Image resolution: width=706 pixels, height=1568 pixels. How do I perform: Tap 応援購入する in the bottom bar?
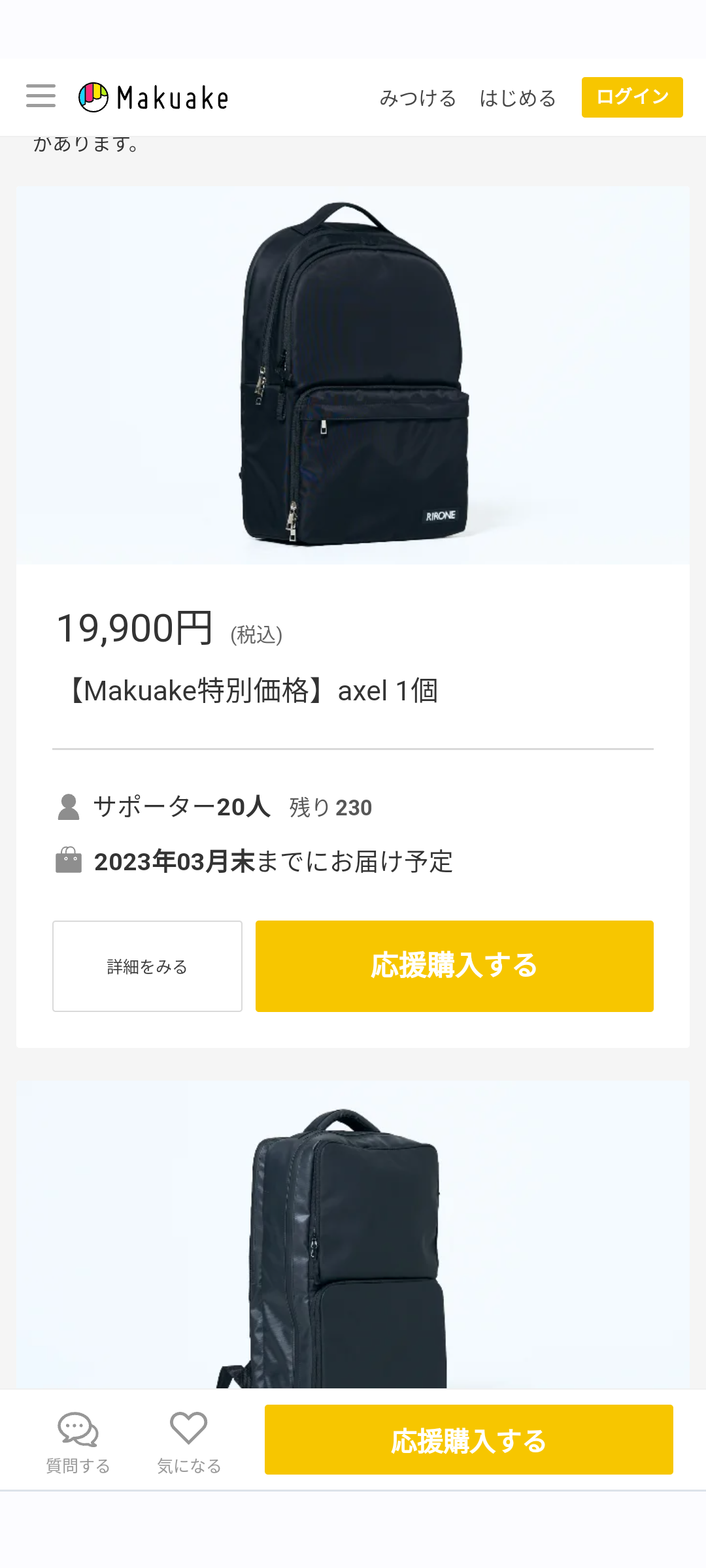tap(468, 1440)
